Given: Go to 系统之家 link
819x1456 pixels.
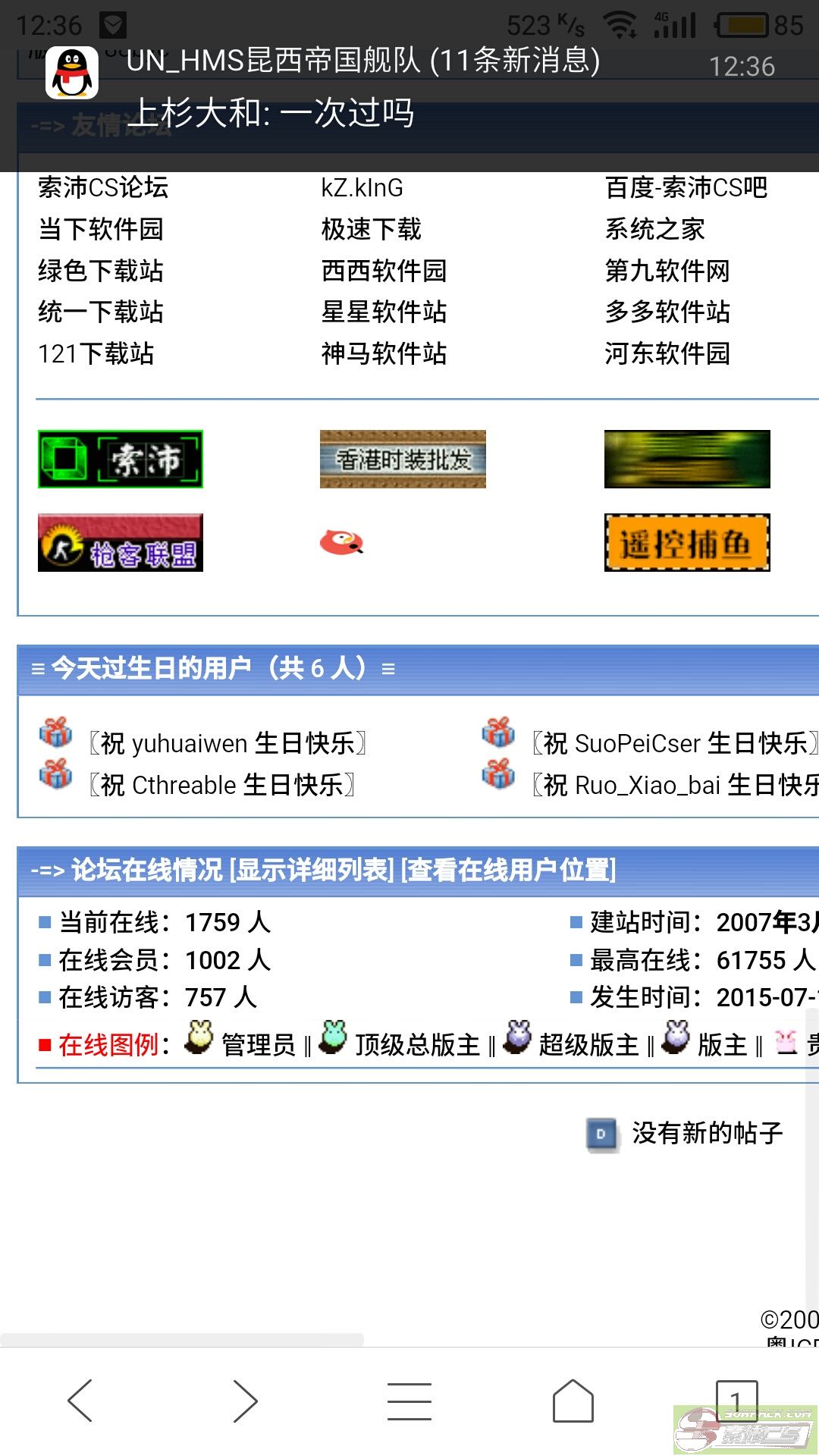Looking at the screenshot, I should point(654,229).
